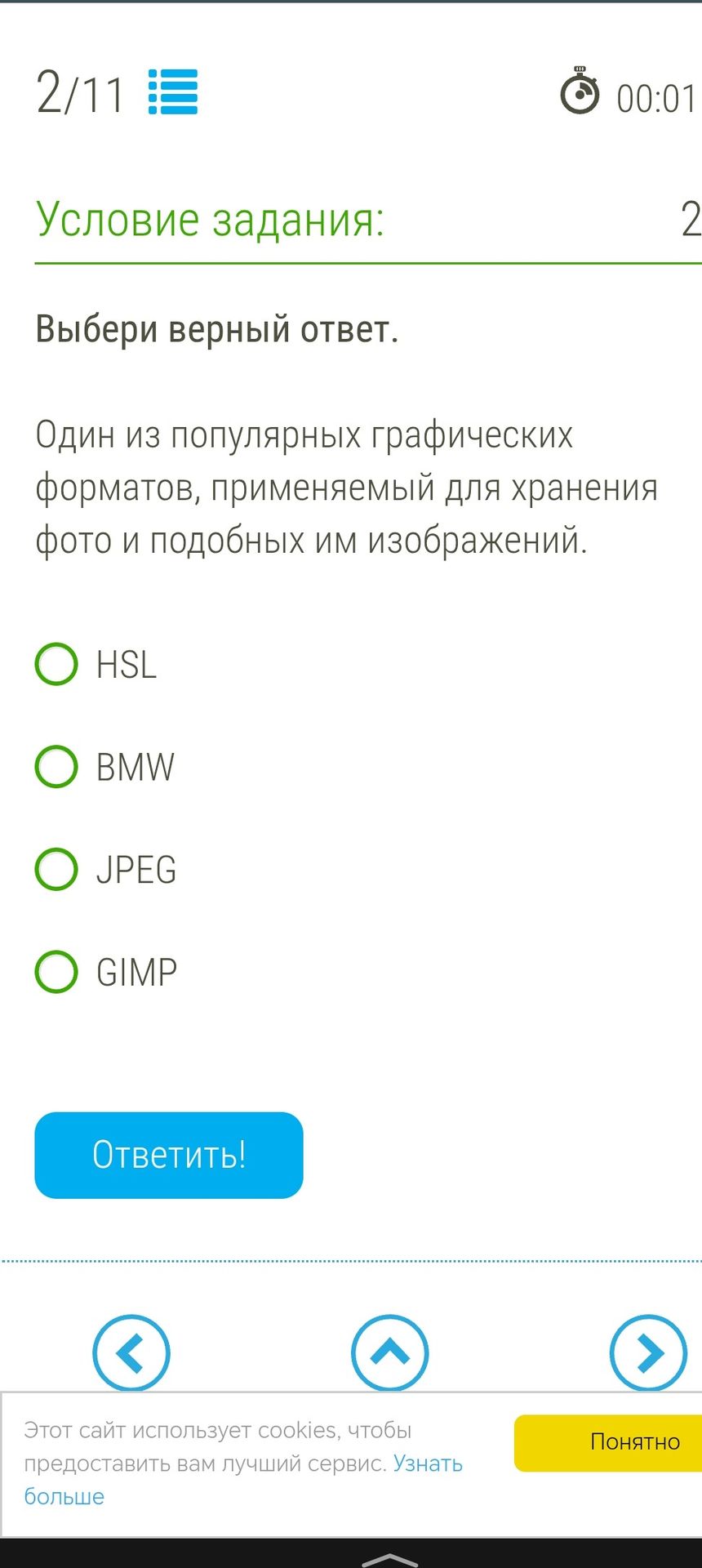
Task: Open the task list icon beside 2/11
Action: pos(173,92)
